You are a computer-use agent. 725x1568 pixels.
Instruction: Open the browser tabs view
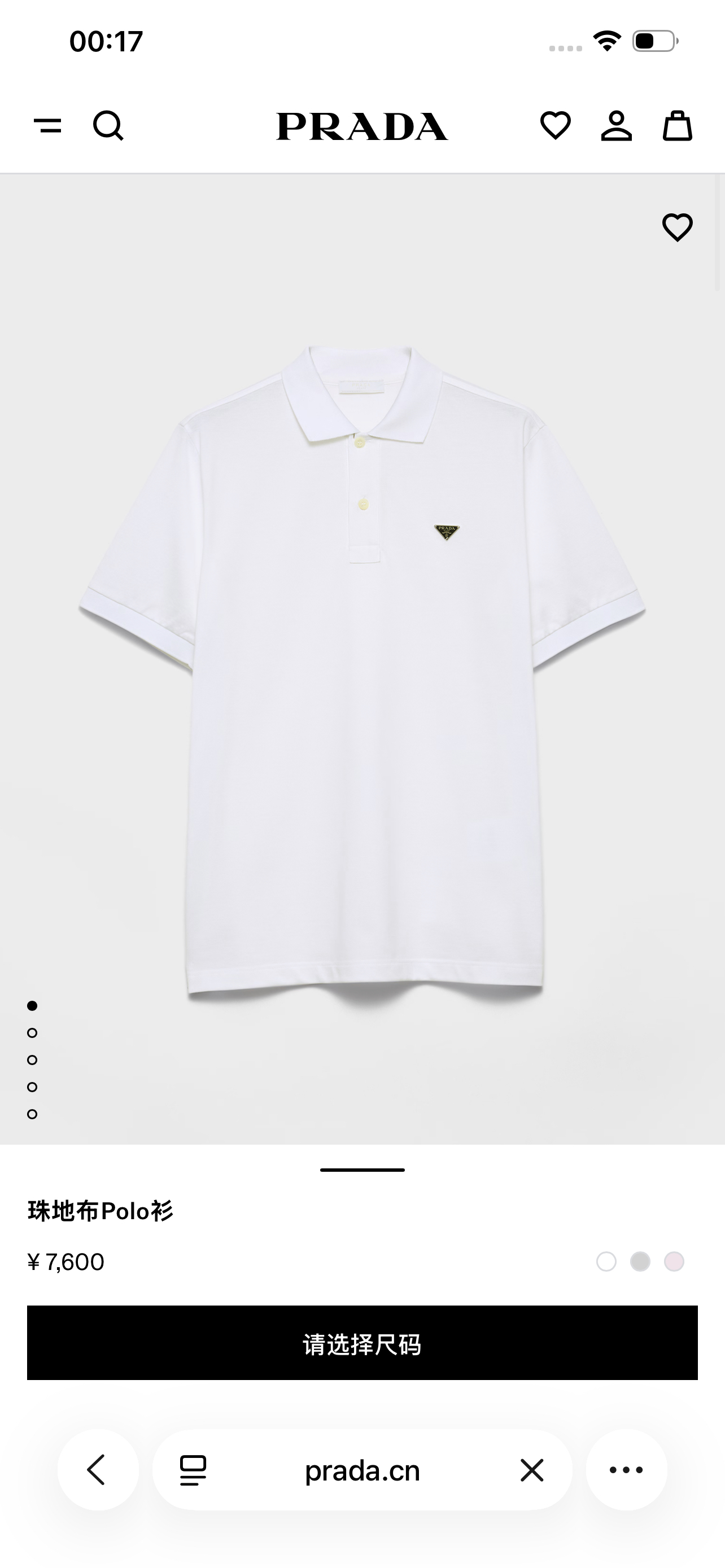(x=193, y=1470)
